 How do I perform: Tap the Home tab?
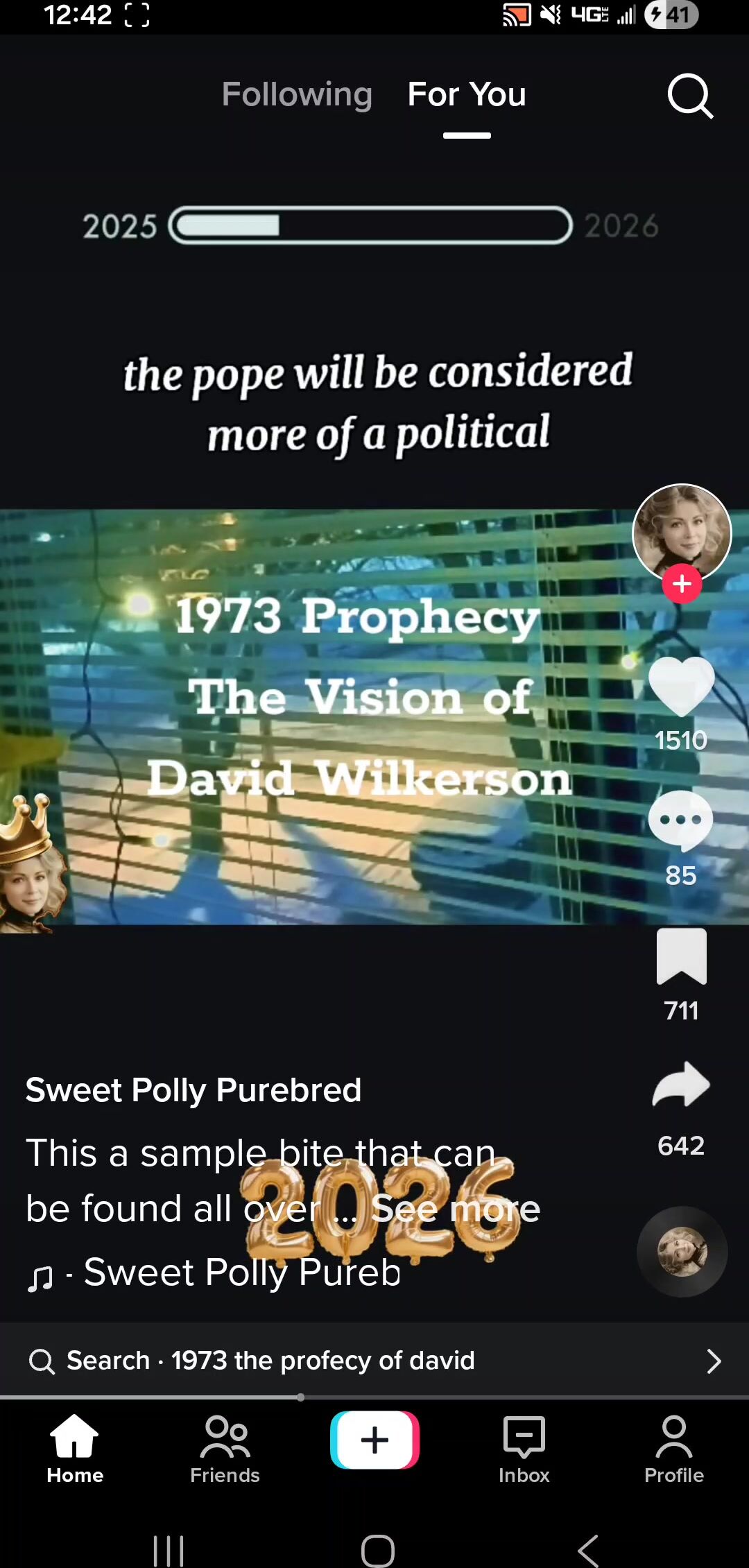point(75,1449)
